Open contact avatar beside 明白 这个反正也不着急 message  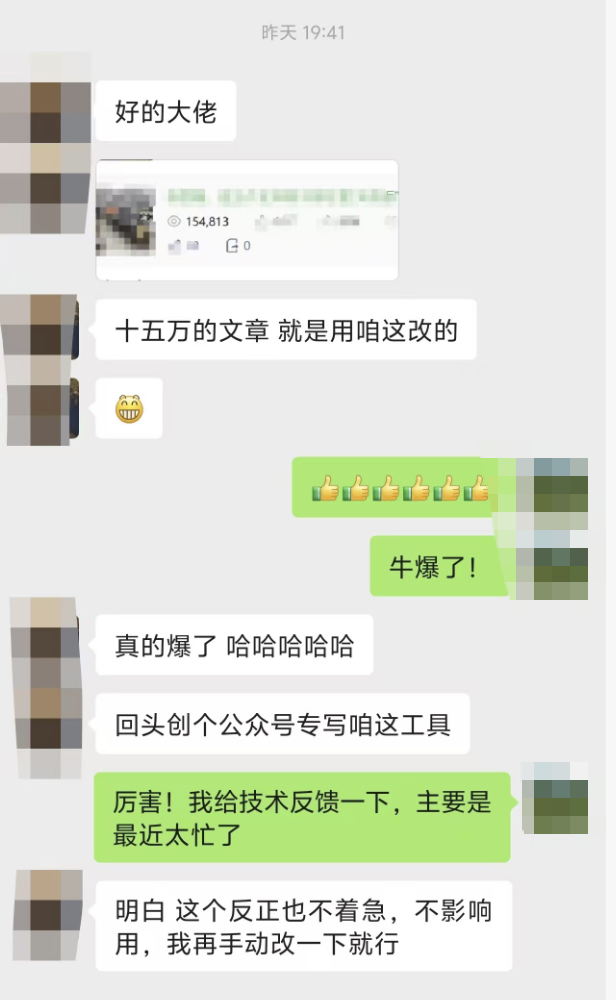(x=45, y=914)
